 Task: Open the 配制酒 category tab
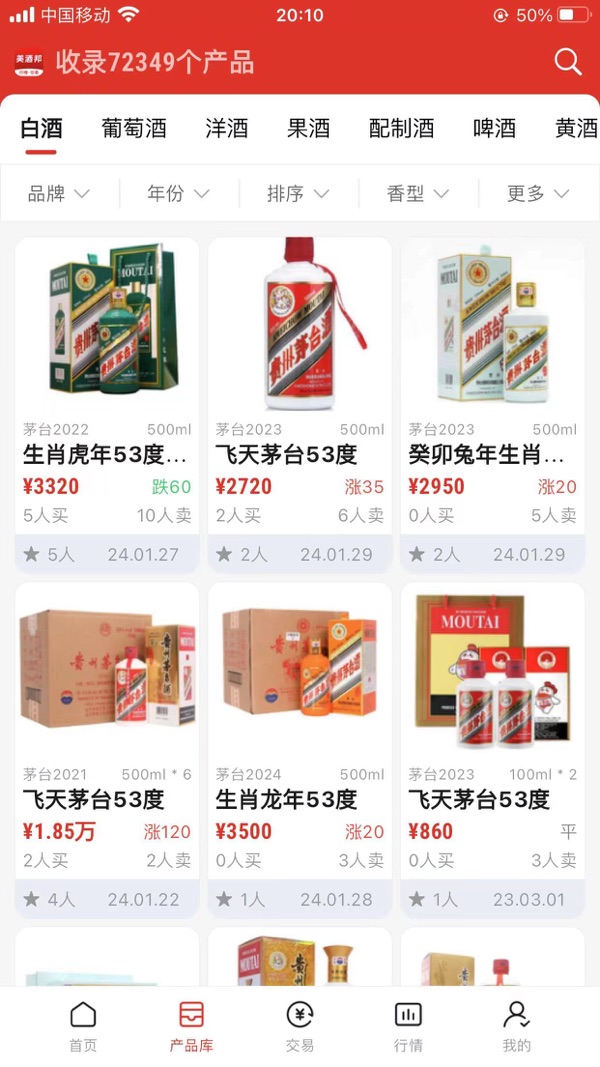click(401, 128)
